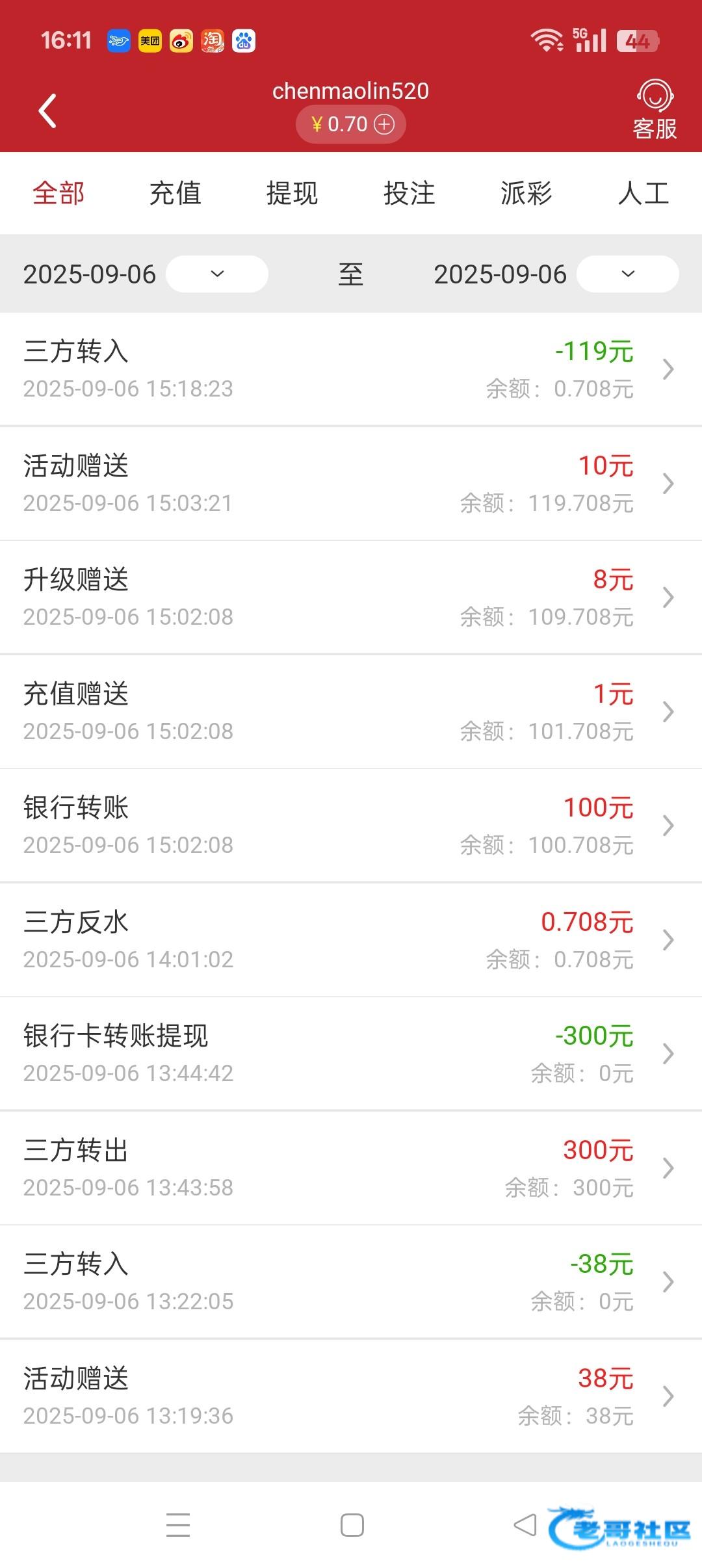Open the 升级赠送 8元 record
Viewport: 702px width, 1568px height.
pos(351,597)
